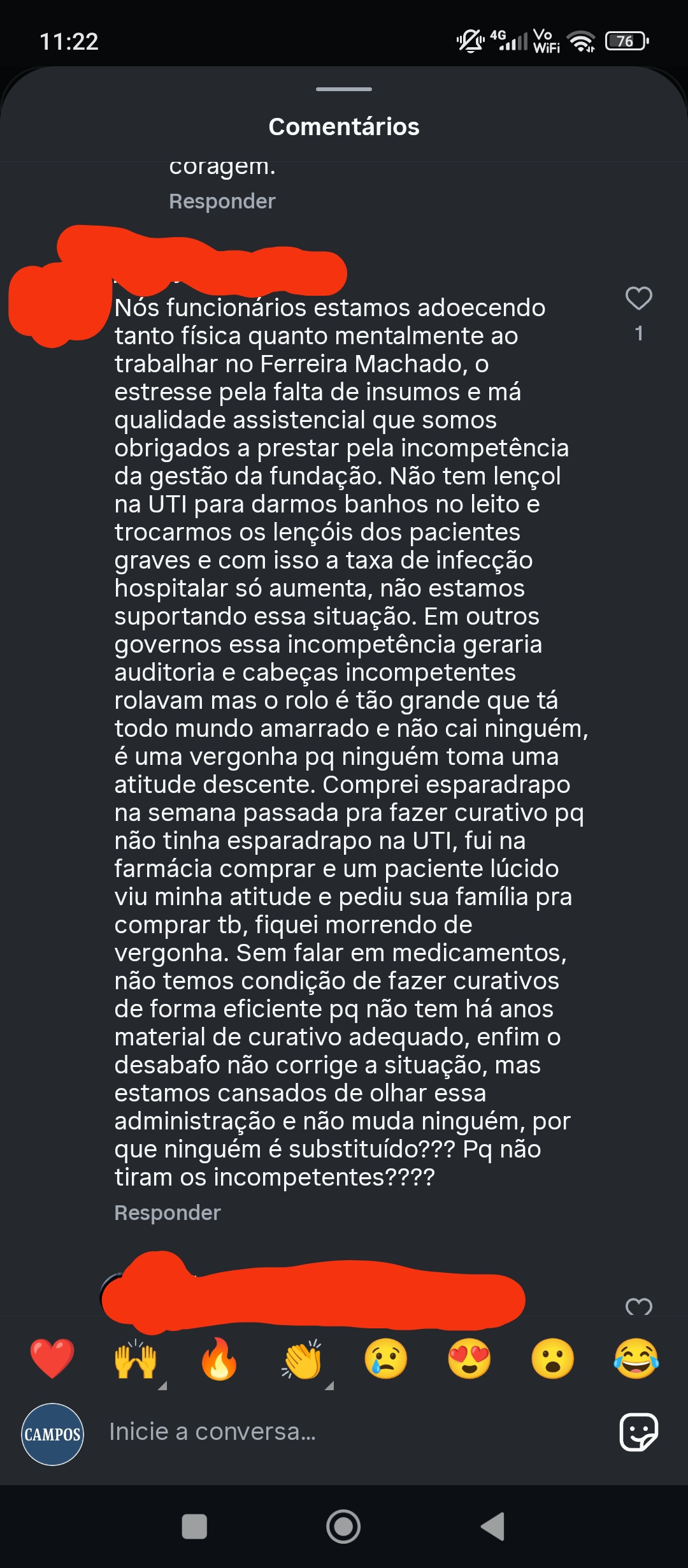Viewport: 688px width, 1568px height.
Task: Tap Responder under the long Ferreira Machado comment
Action: click(x=167, y=1212)
